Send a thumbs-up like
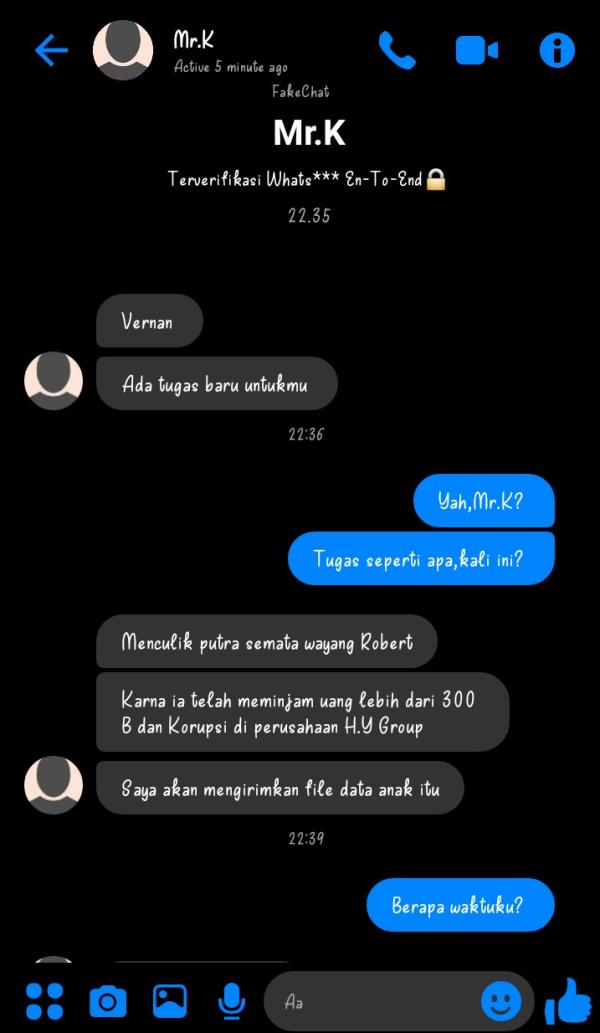600x1033 pixels. (x=567, y=1001)
